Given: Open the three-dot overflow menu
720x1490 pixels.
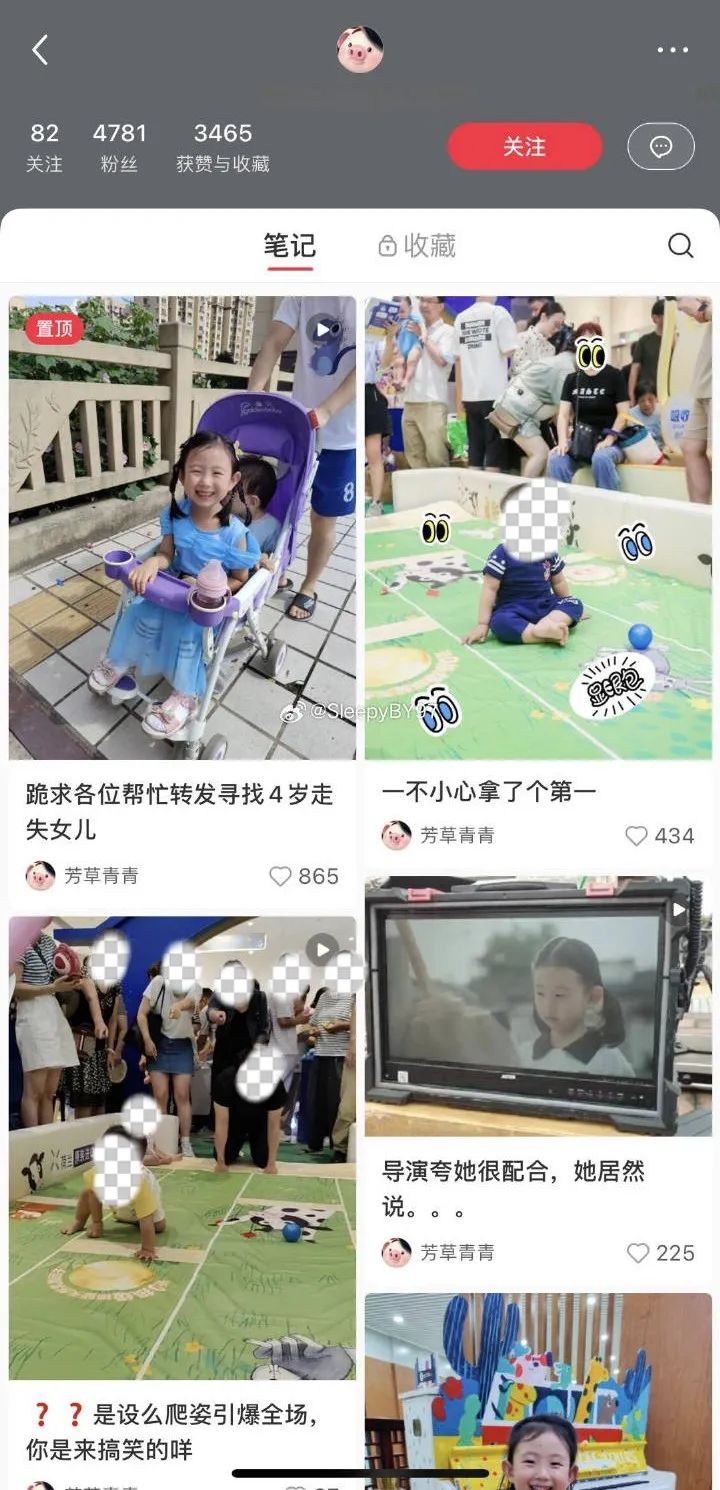Looking at the screenshot, I should (672, 50).
